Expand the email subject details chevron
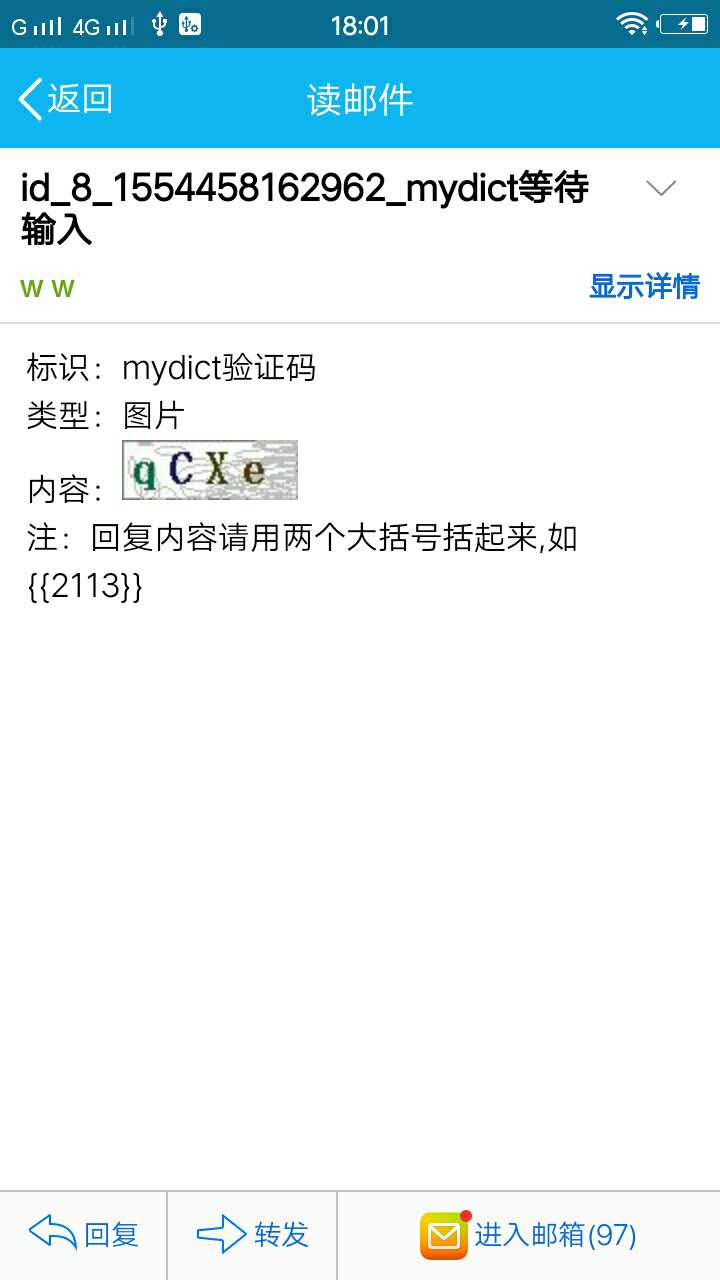The width and height of the screenshot is (720, 1280). [660, 188]
